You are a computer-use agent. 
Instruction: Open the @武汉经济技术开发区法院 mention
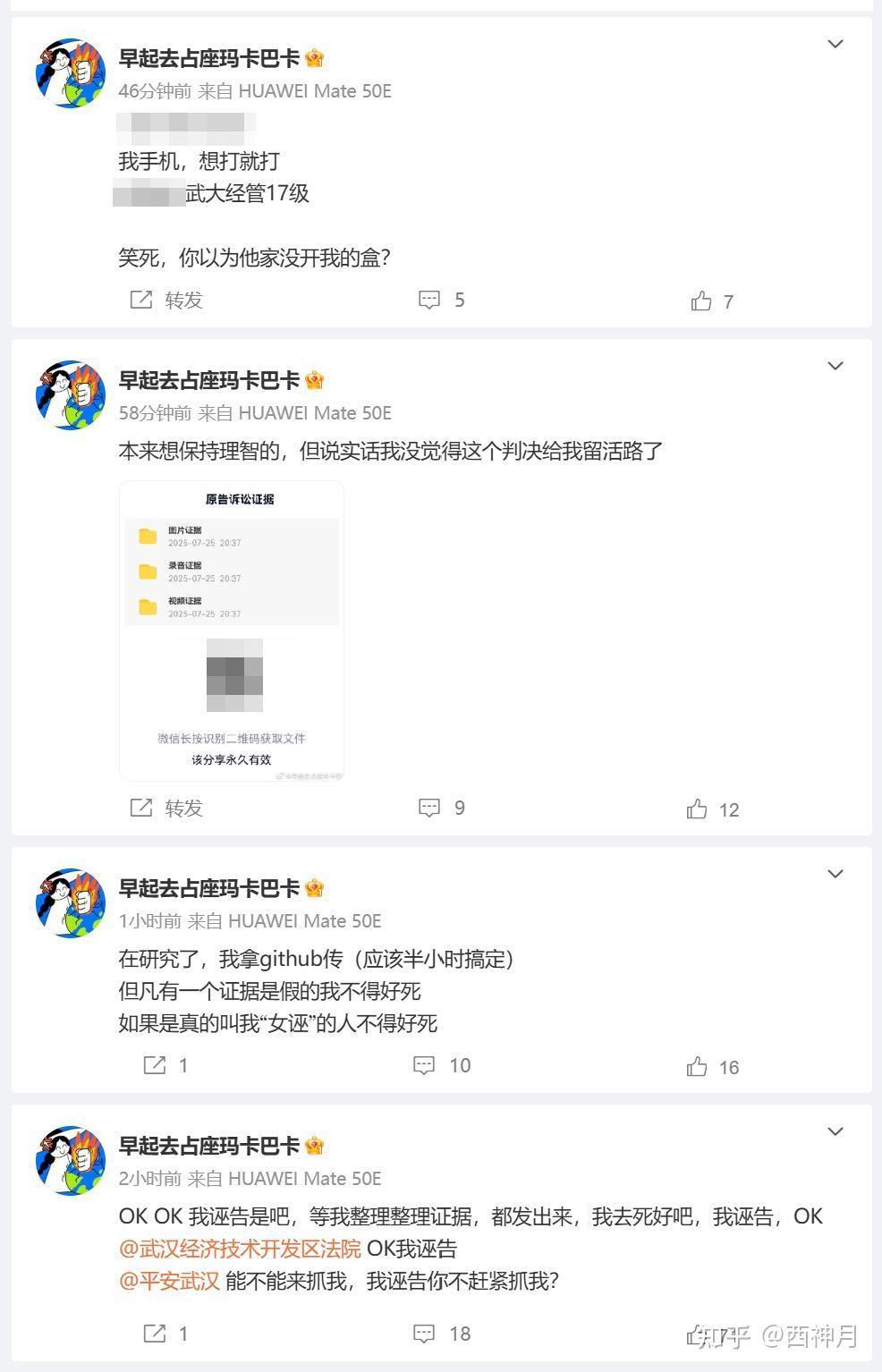pos(240,1249)
